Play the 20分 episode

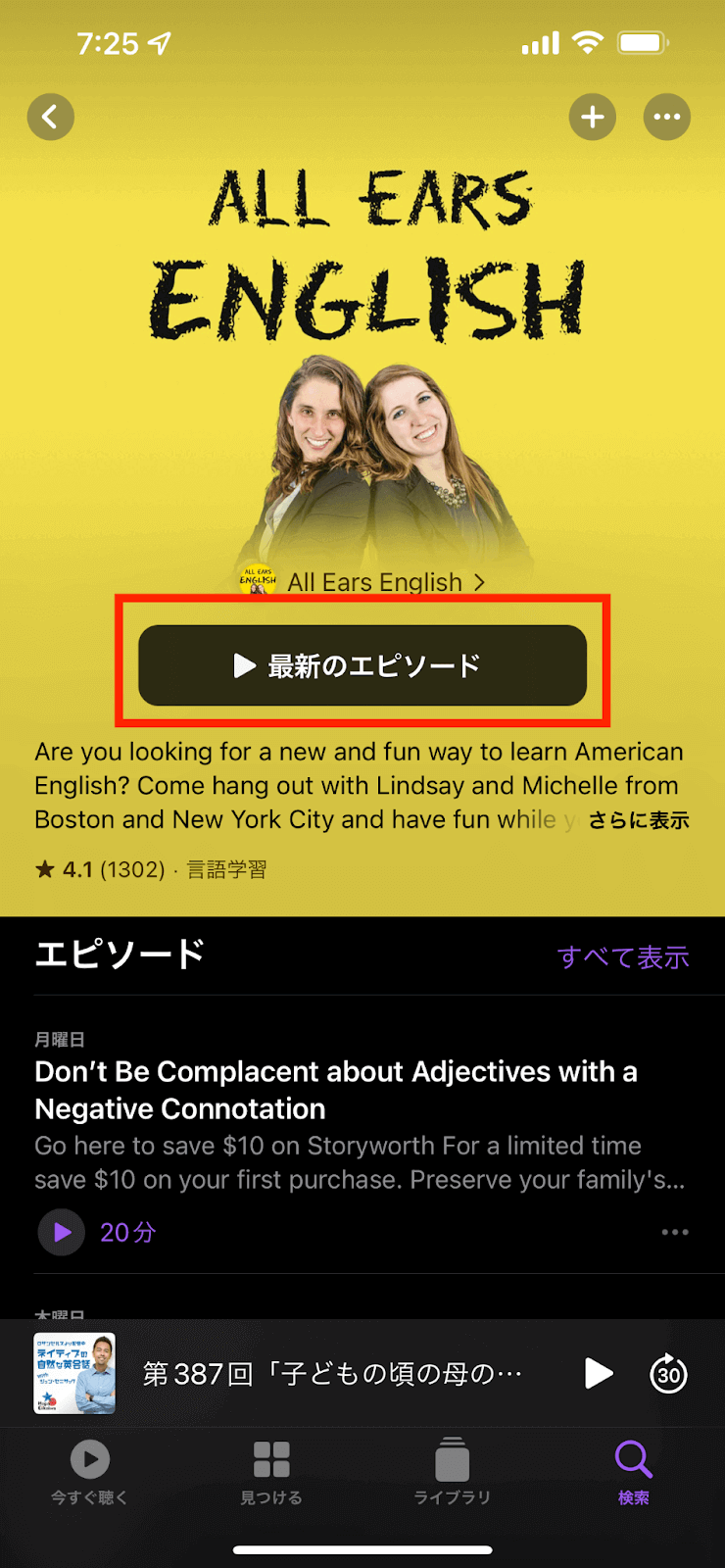click(x=62, y=1232)
